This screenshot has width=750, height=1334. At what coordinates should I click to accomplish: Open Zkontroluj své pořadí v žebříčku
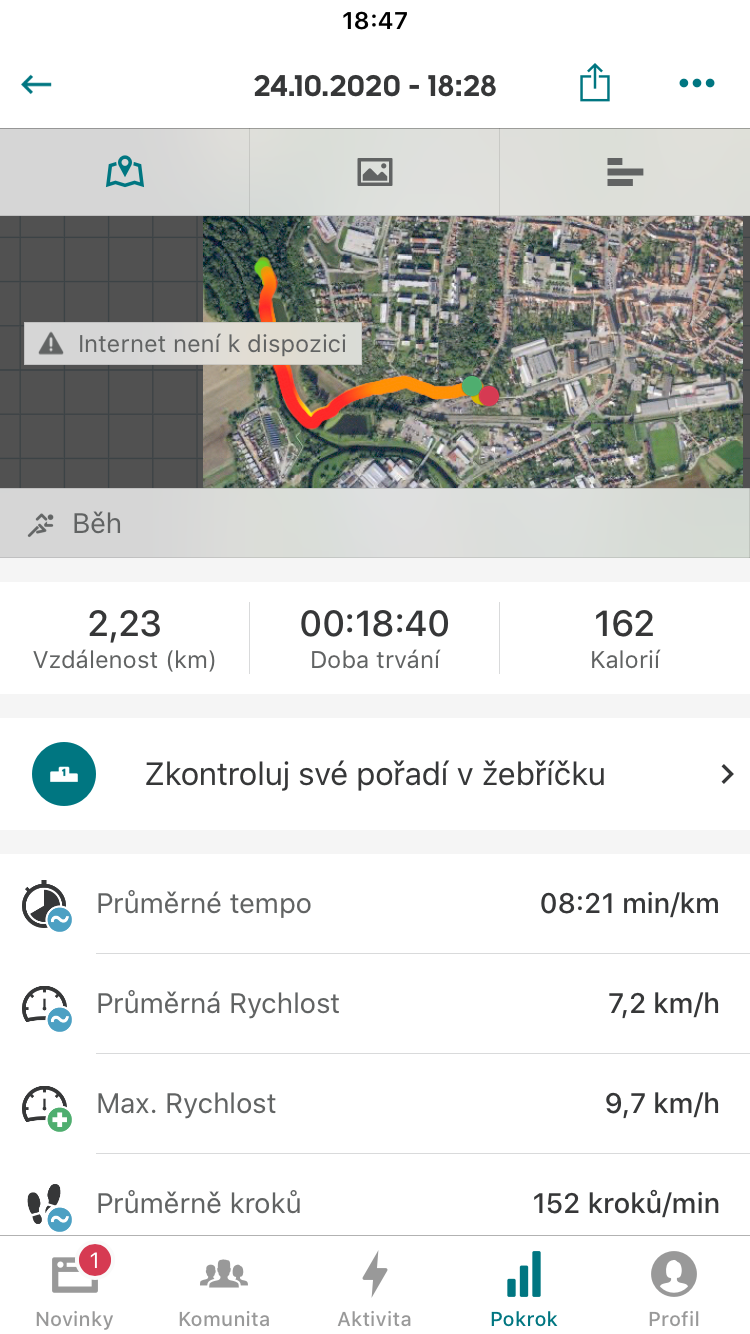click(x=375, y=774)
